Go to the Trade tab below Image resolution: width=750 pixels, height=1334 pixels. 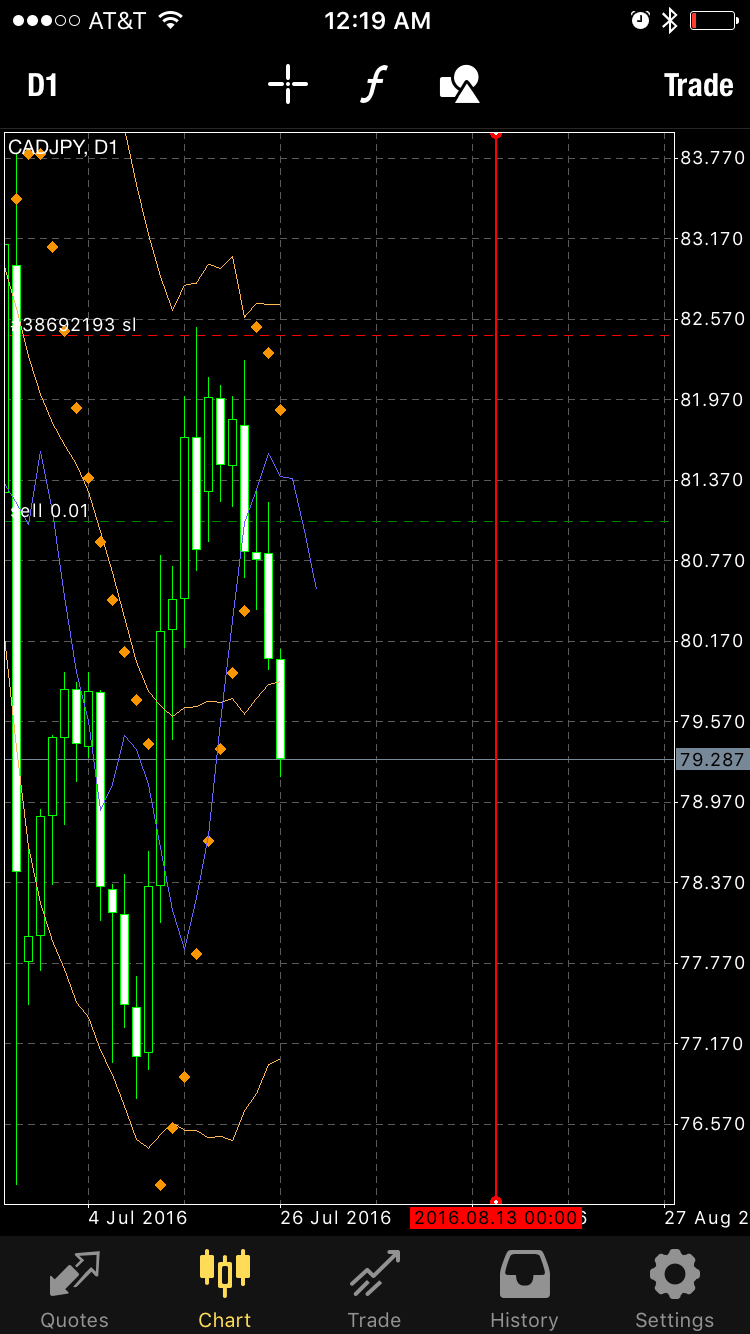pos(375,1288)
